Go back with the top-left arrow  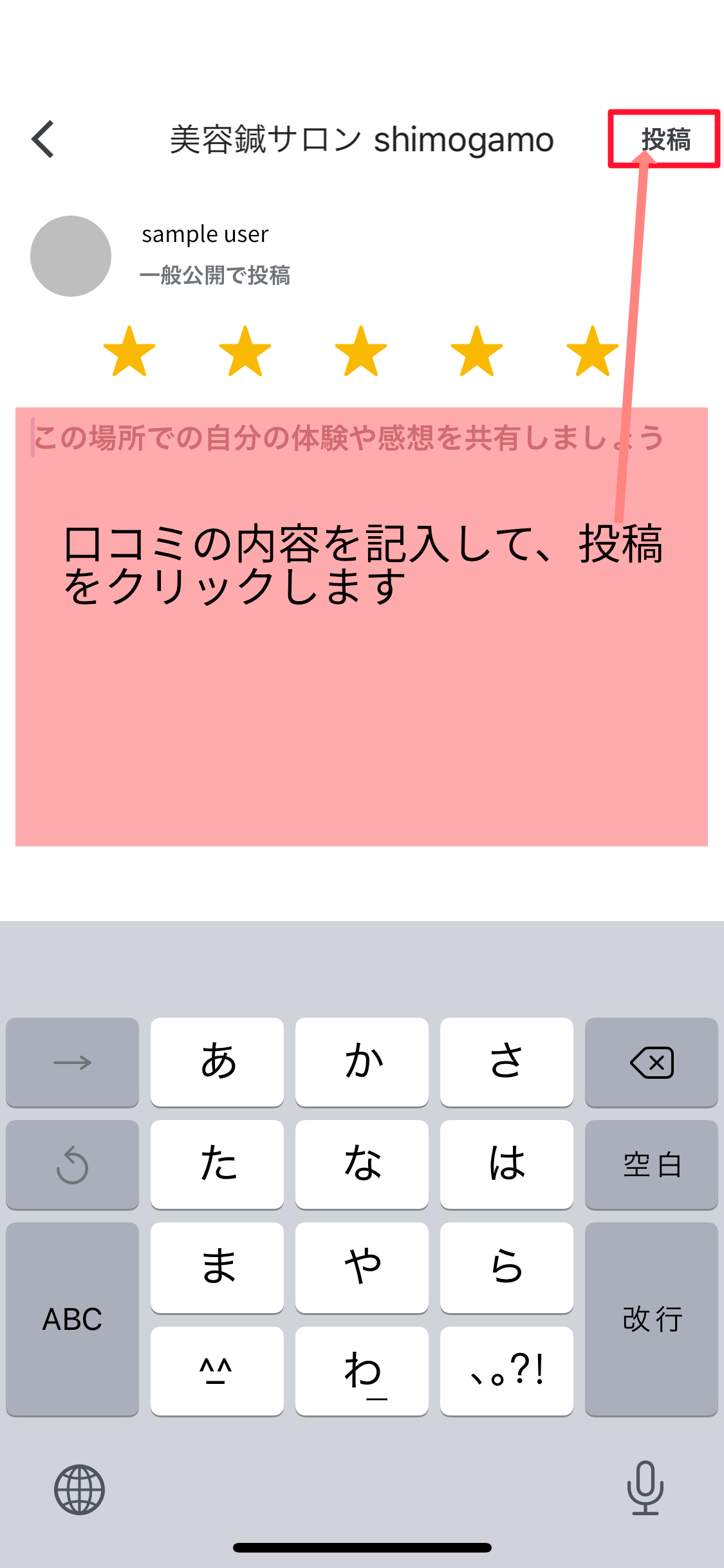[x=43, y=139]
